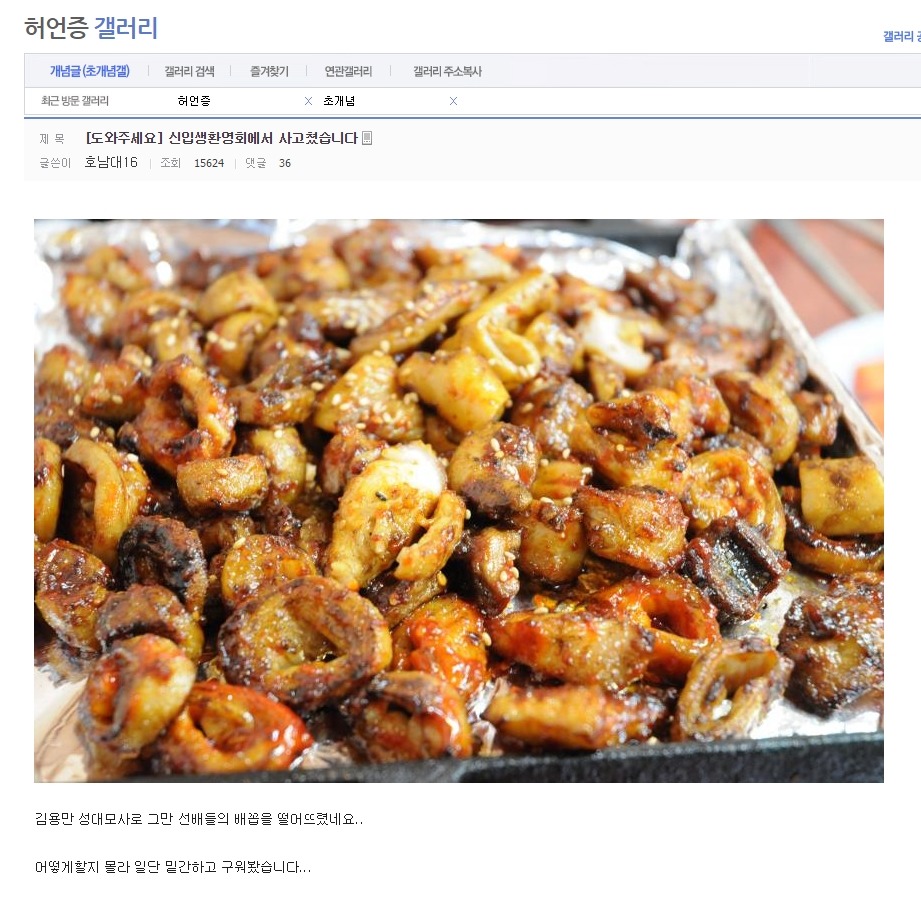This screenshot has width=921, height=908.
Task: Add gallery to 즐겨찾기
Action: click(x=269, y=71)
